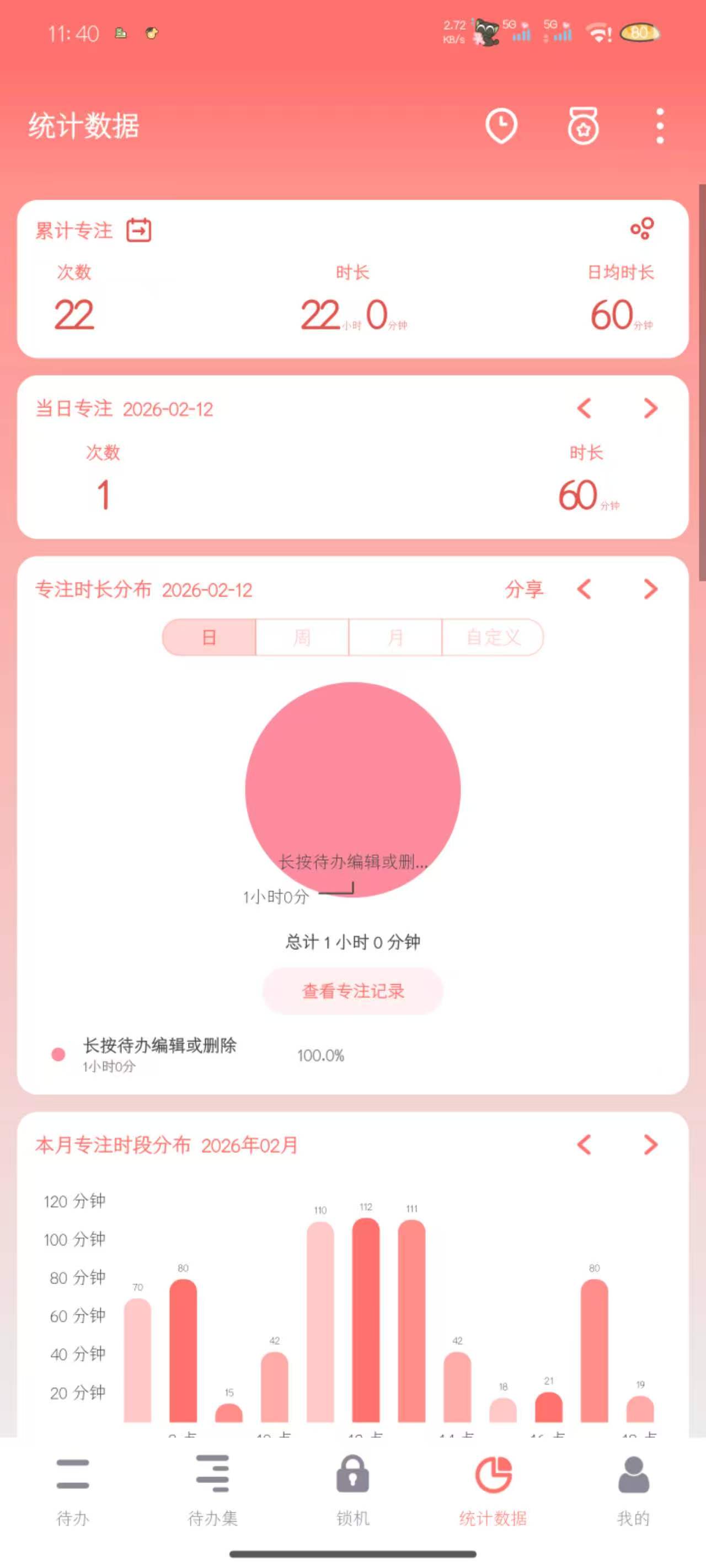Viewport: 706px width, 1568px height.
Task: Tap the bubbles icon in 累计专注 card
Action: click(x=642, y=229)
